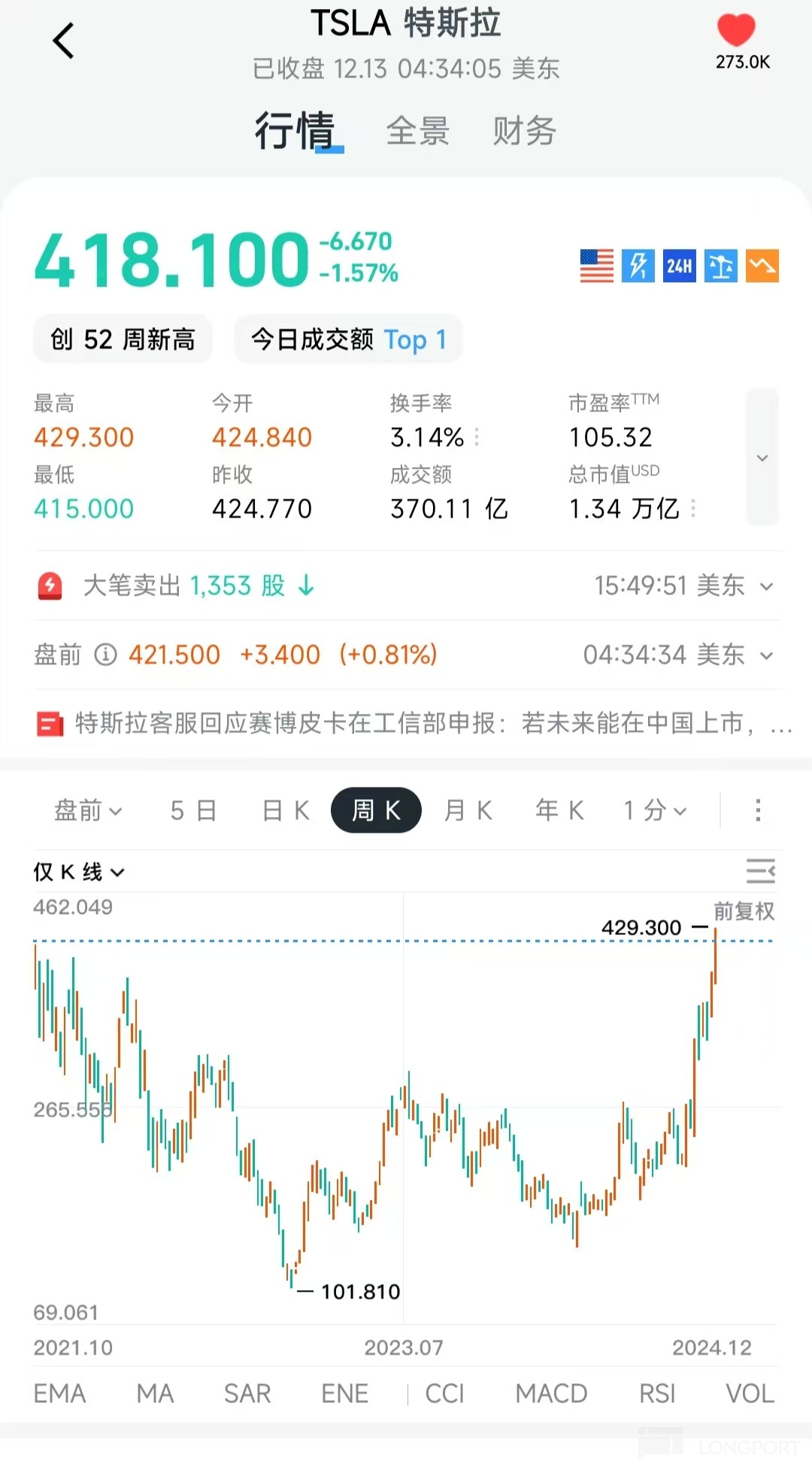Image resolution: width=812 pixels, height=1470 pixels.
Task: Select the MACD indicator
Action: [x=551, y=1393]
